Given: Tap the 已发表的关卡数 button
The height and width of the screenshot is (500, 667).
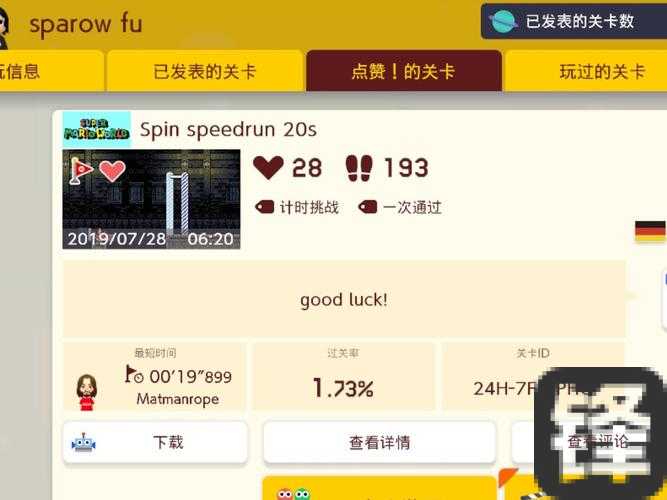Looking at the screenshot, I should tap(572, 21).
